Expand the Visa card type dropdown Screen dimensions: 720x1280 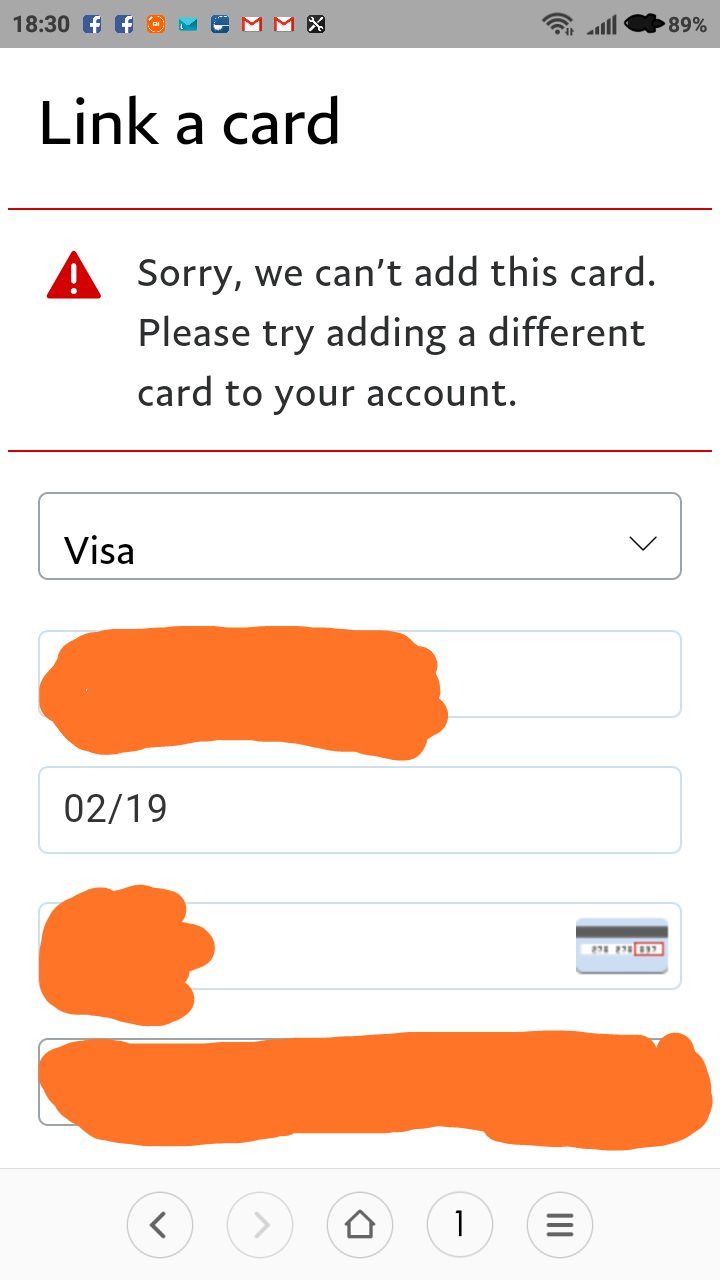click(360, 536)
